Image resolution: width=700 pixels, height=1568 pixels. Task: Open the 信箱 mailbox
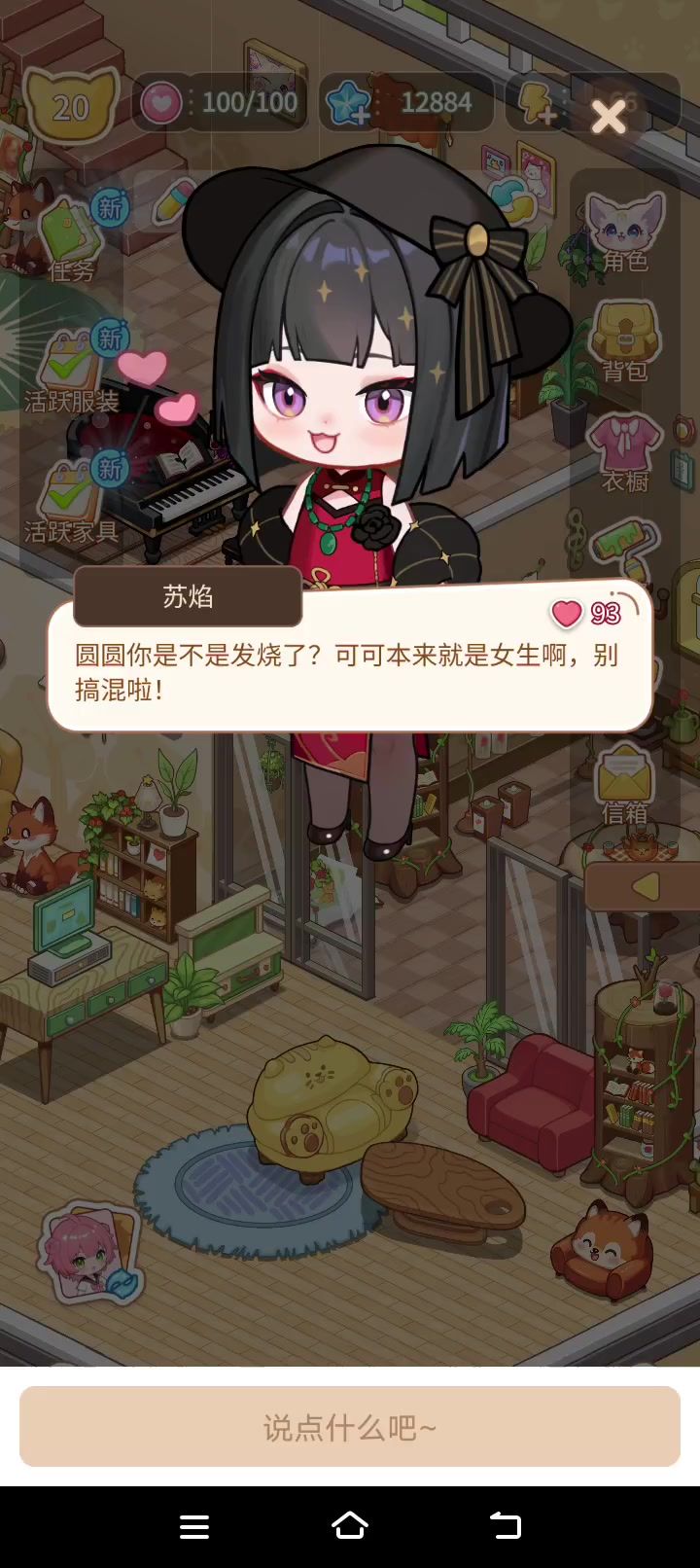click(x=625, y=783)
